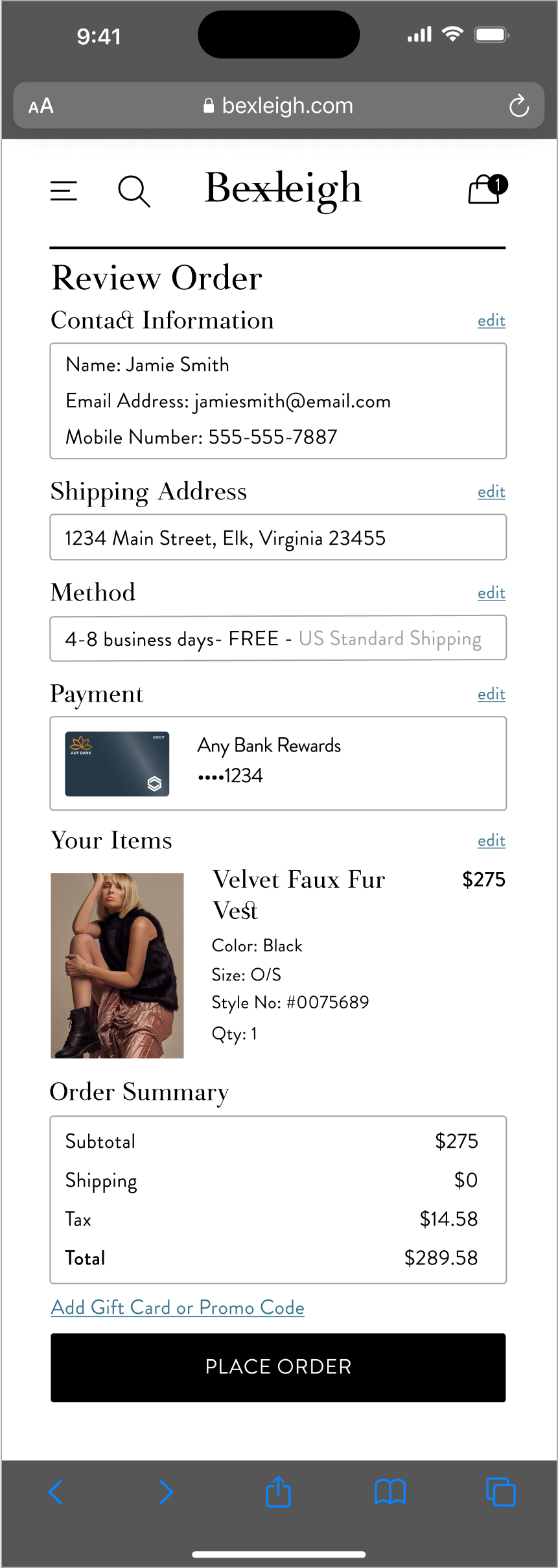
Task: Edit the Payment card
Action: pos(491,694)
